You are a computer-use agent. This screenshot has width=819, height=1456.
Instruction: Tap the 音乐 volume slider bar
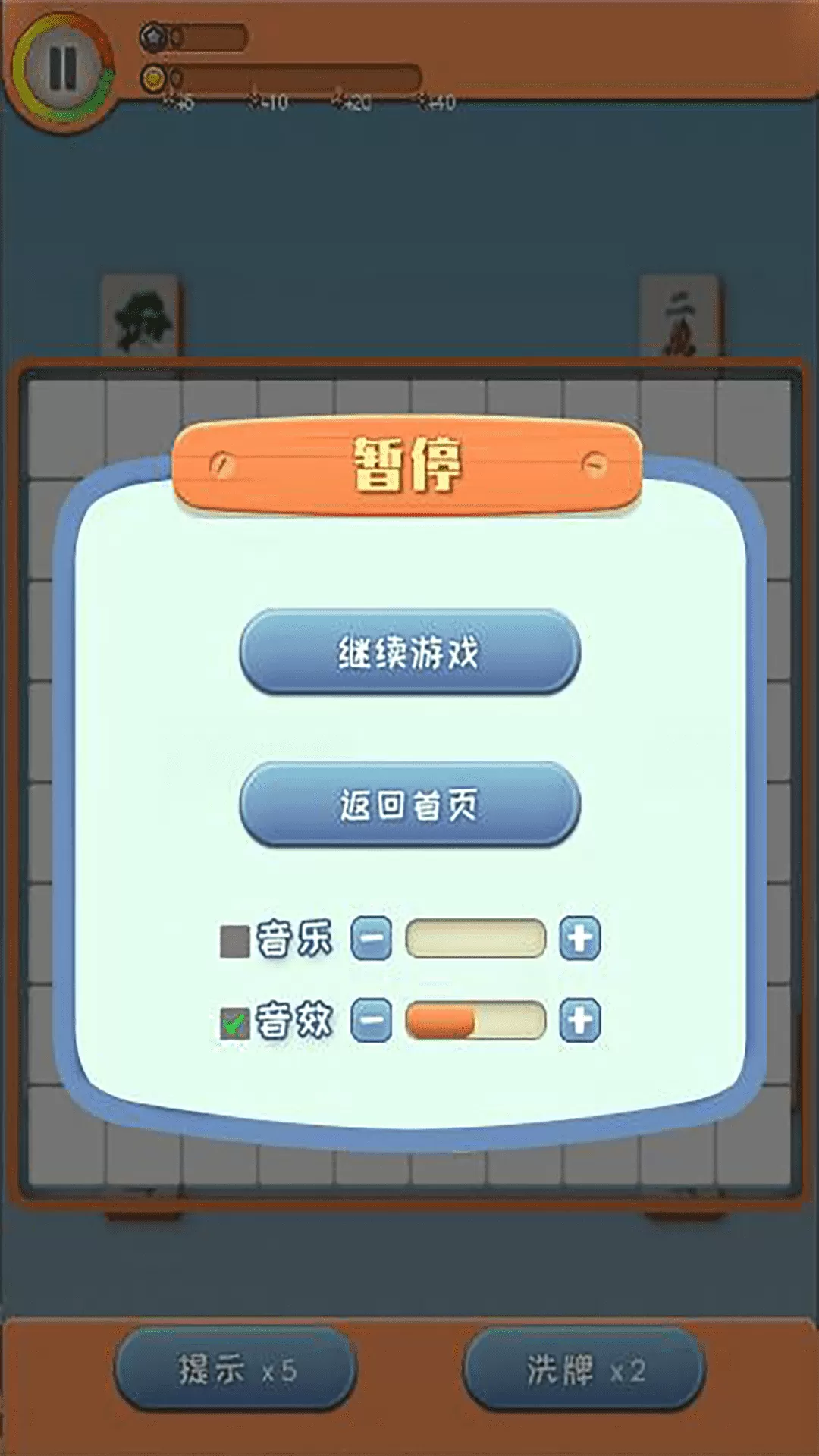click(475, 939)
